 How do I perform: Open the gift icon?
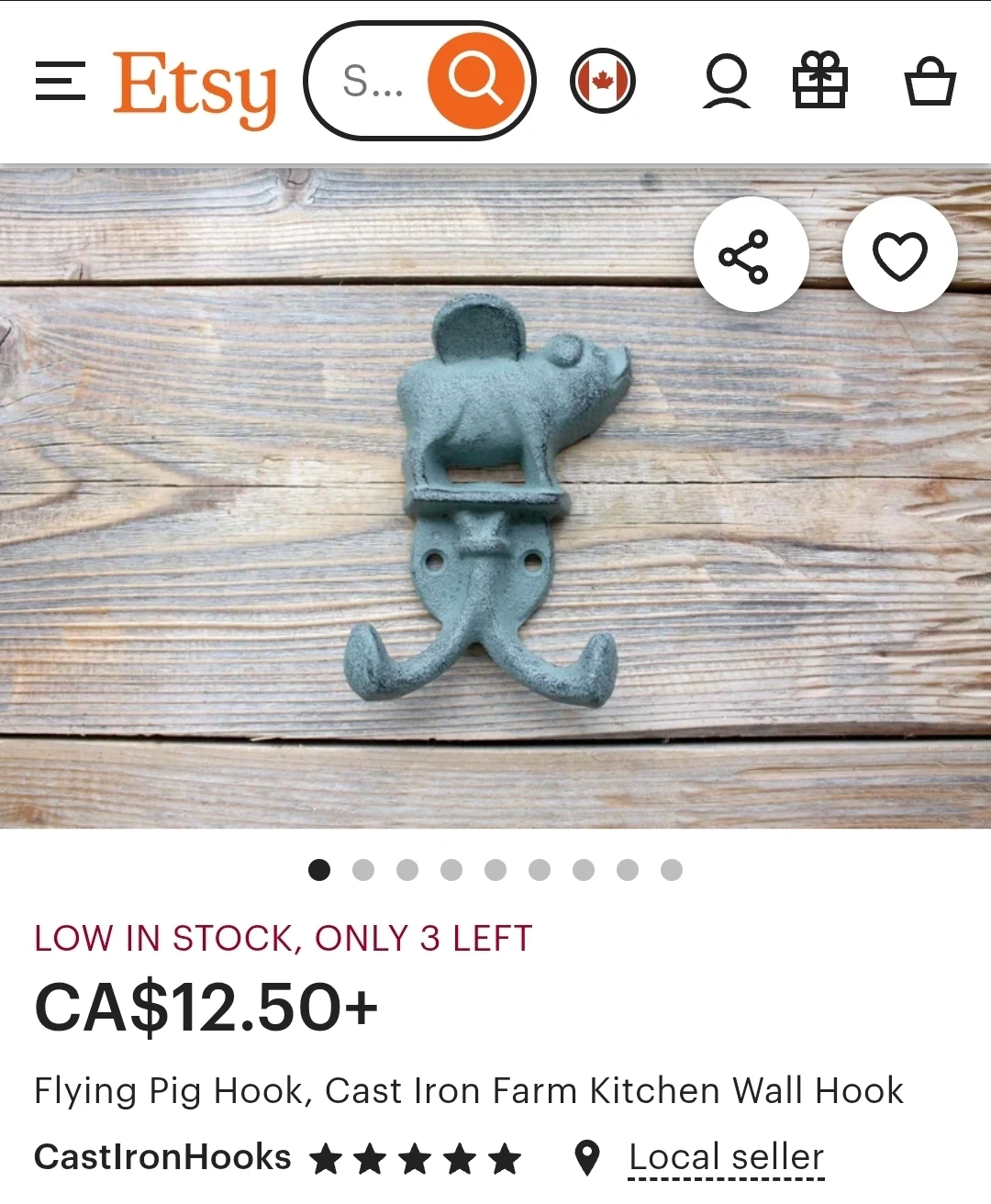point(819,81)
